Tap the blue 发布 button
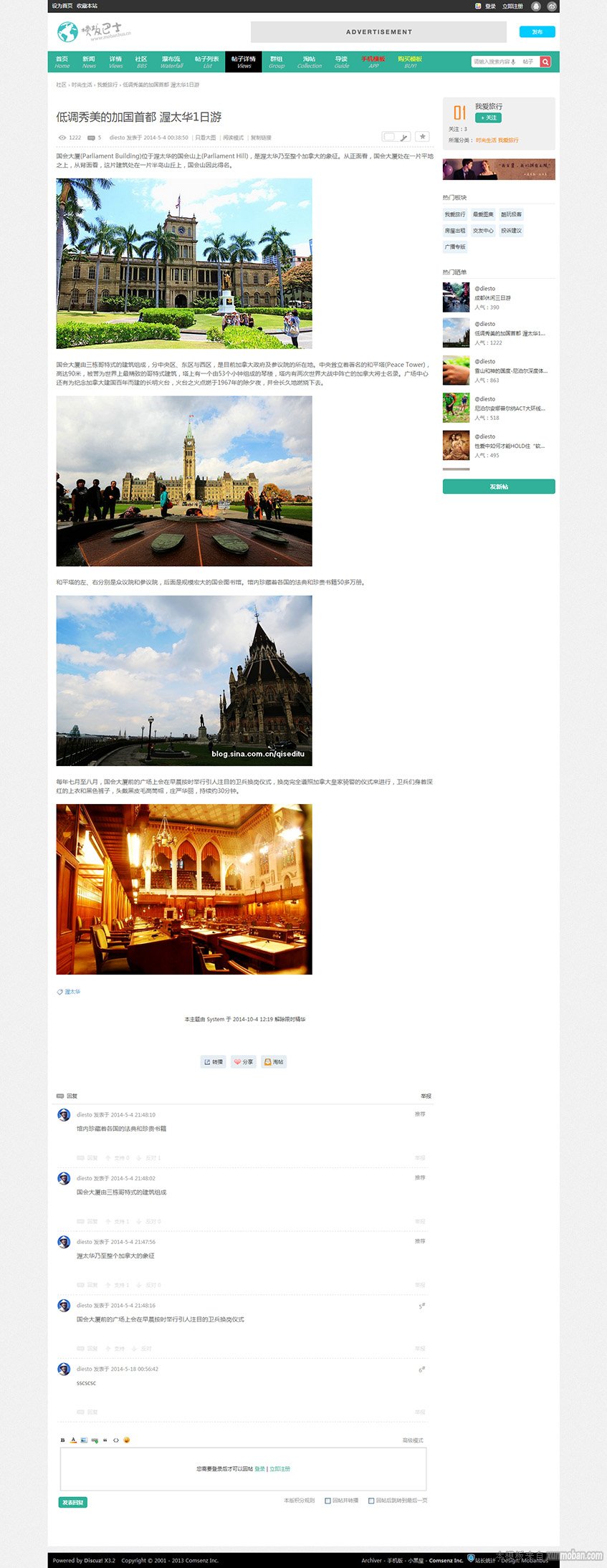Screen dimensions: 607x1568 pyautogui.click(x=537, y=32)
